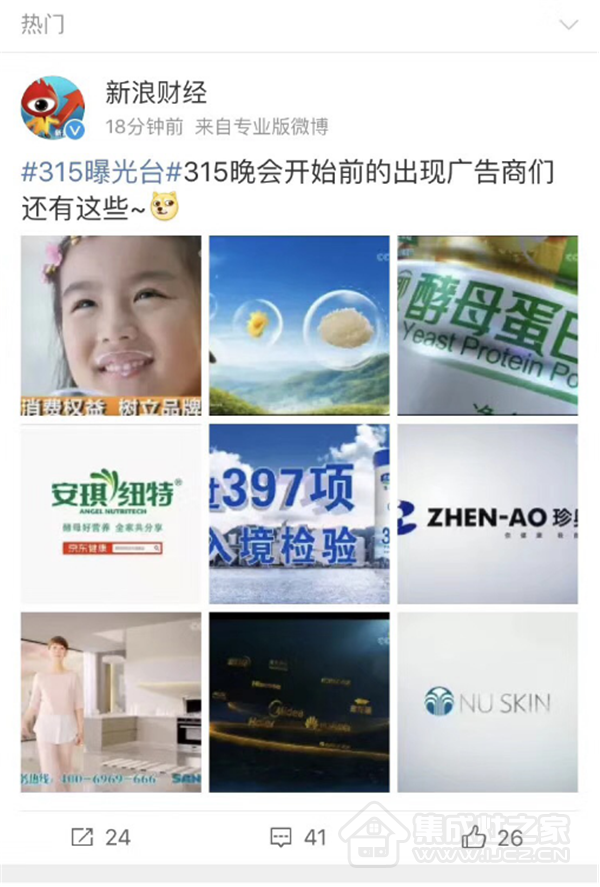Open 新浪财经 profile avatar

(x=52, y=108)
